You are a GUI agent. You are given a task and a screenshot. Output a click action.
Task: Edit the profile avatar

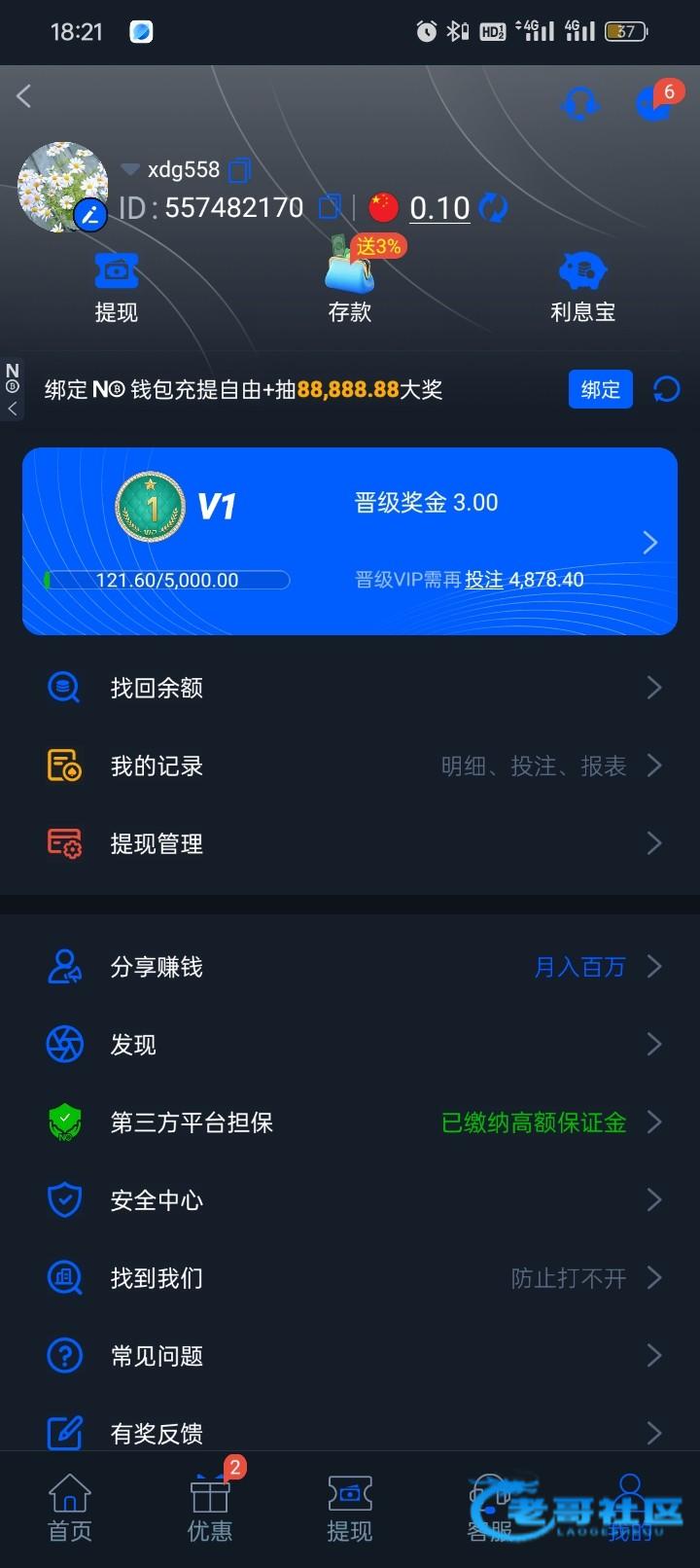pos(90,215)
